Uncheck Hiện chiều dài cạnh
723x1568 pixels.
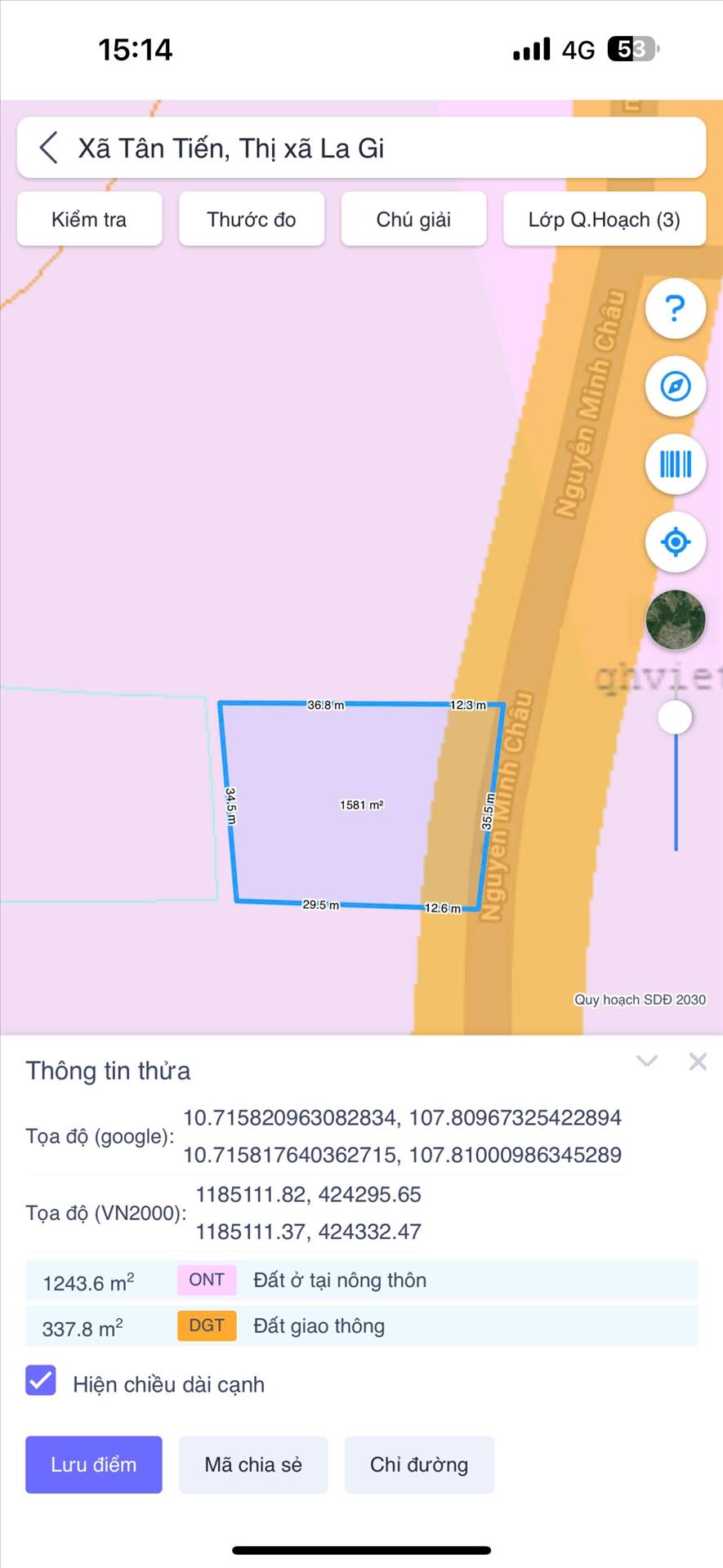click(41, 1380)
